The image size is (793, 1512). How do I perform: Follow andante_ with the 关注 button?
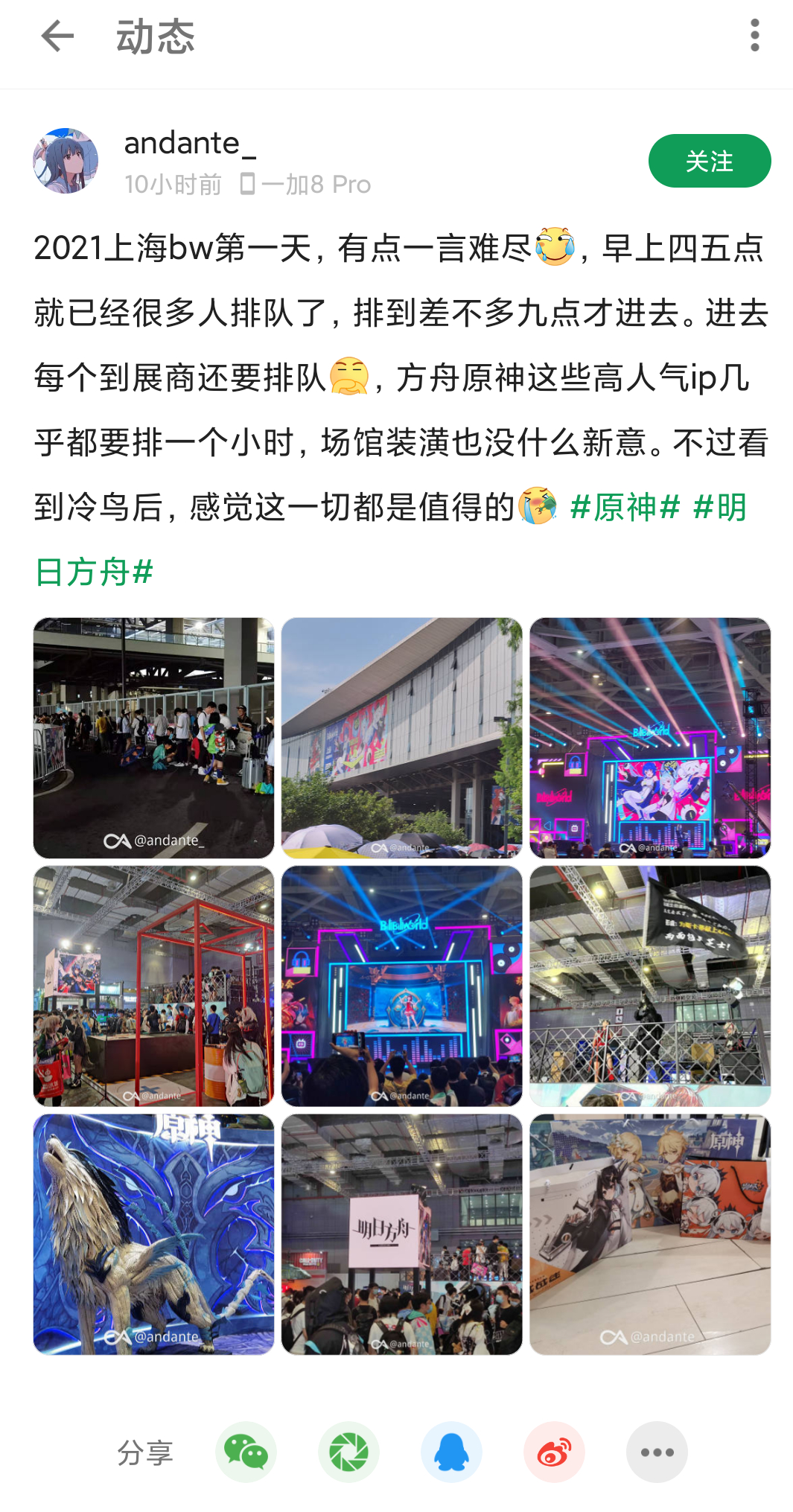(709, 161)
